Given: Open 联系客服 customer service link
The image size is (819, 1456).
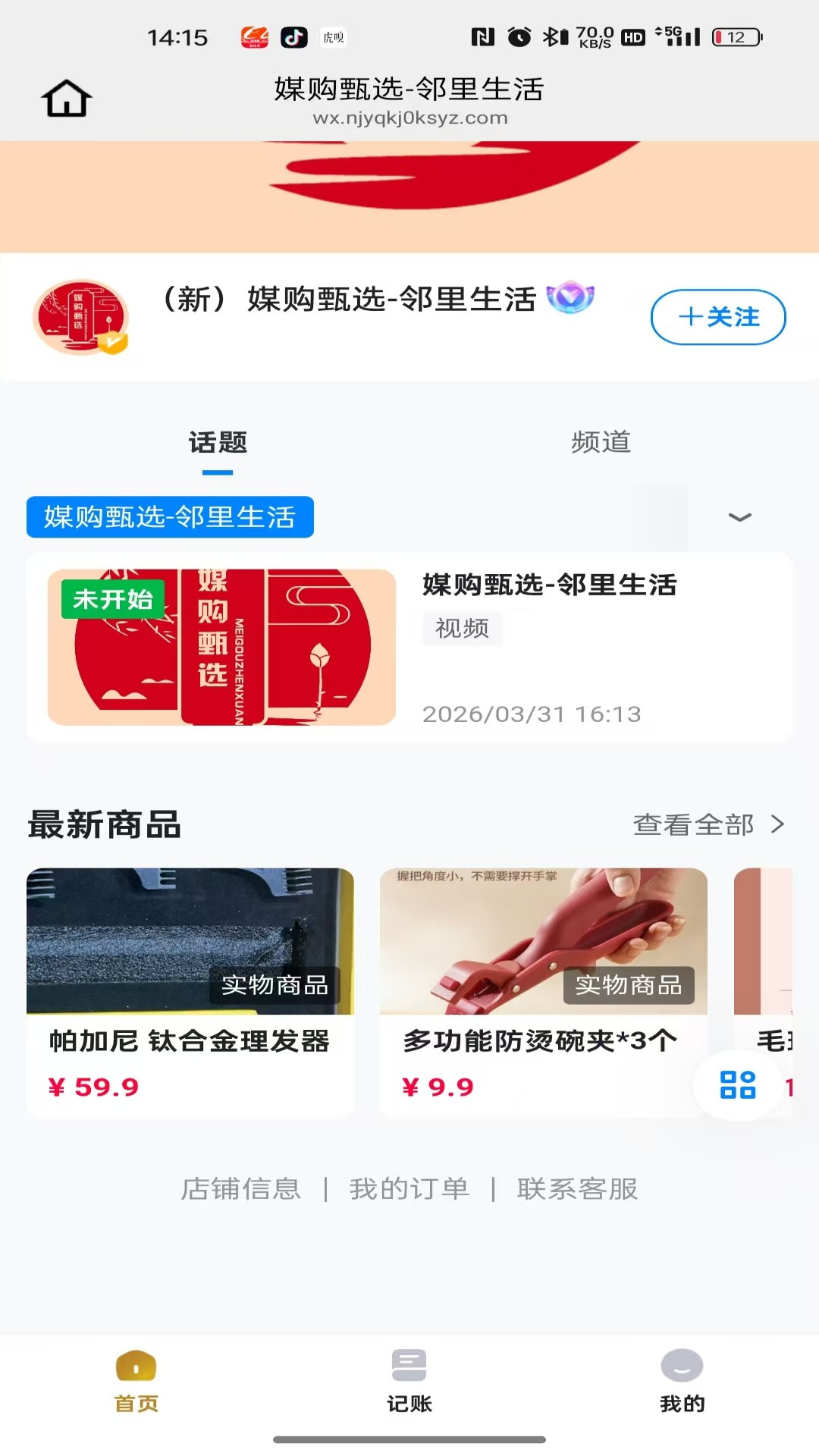Looking at the screenshot, I should click(x=579, y=1189).
